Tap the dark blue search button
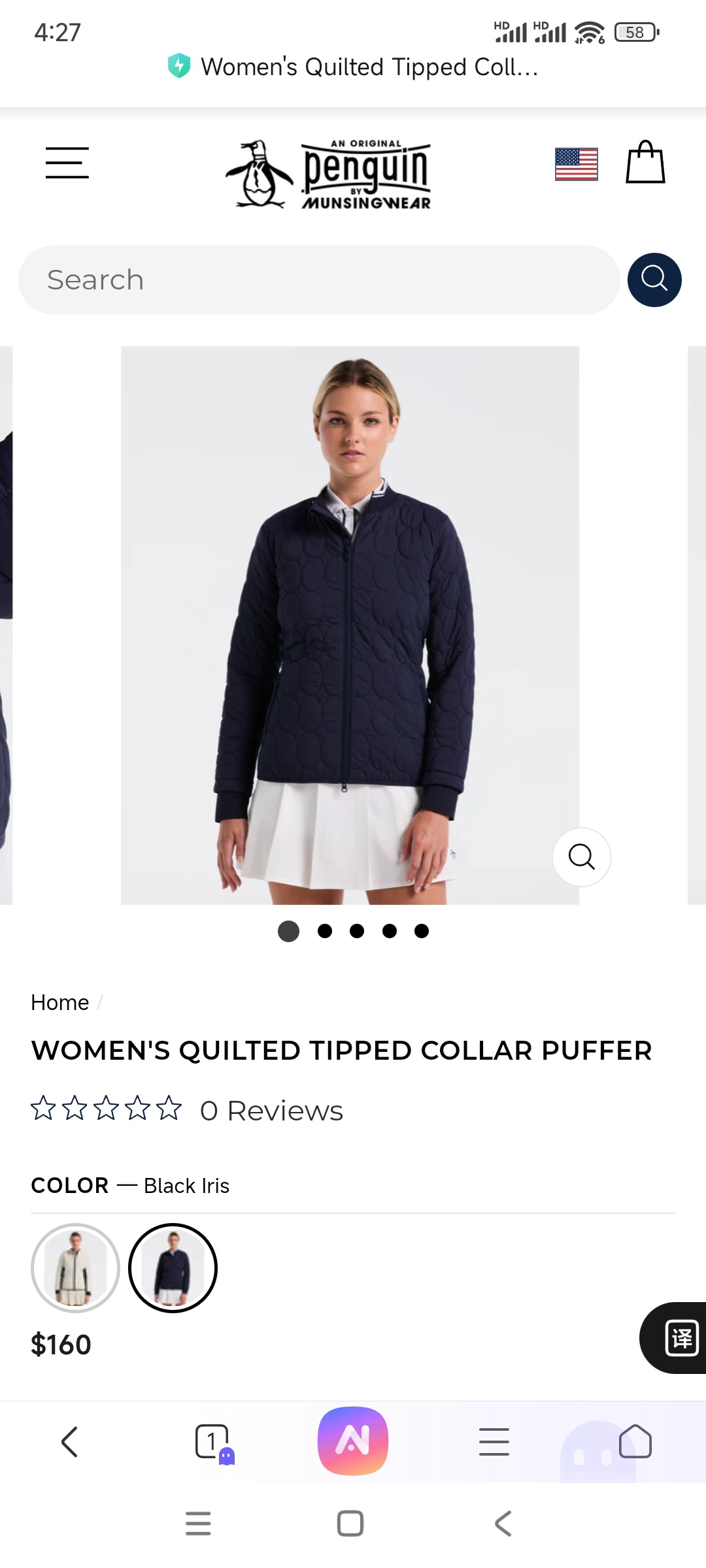Viewport: 706px width, 1568px height. point(654,280)
